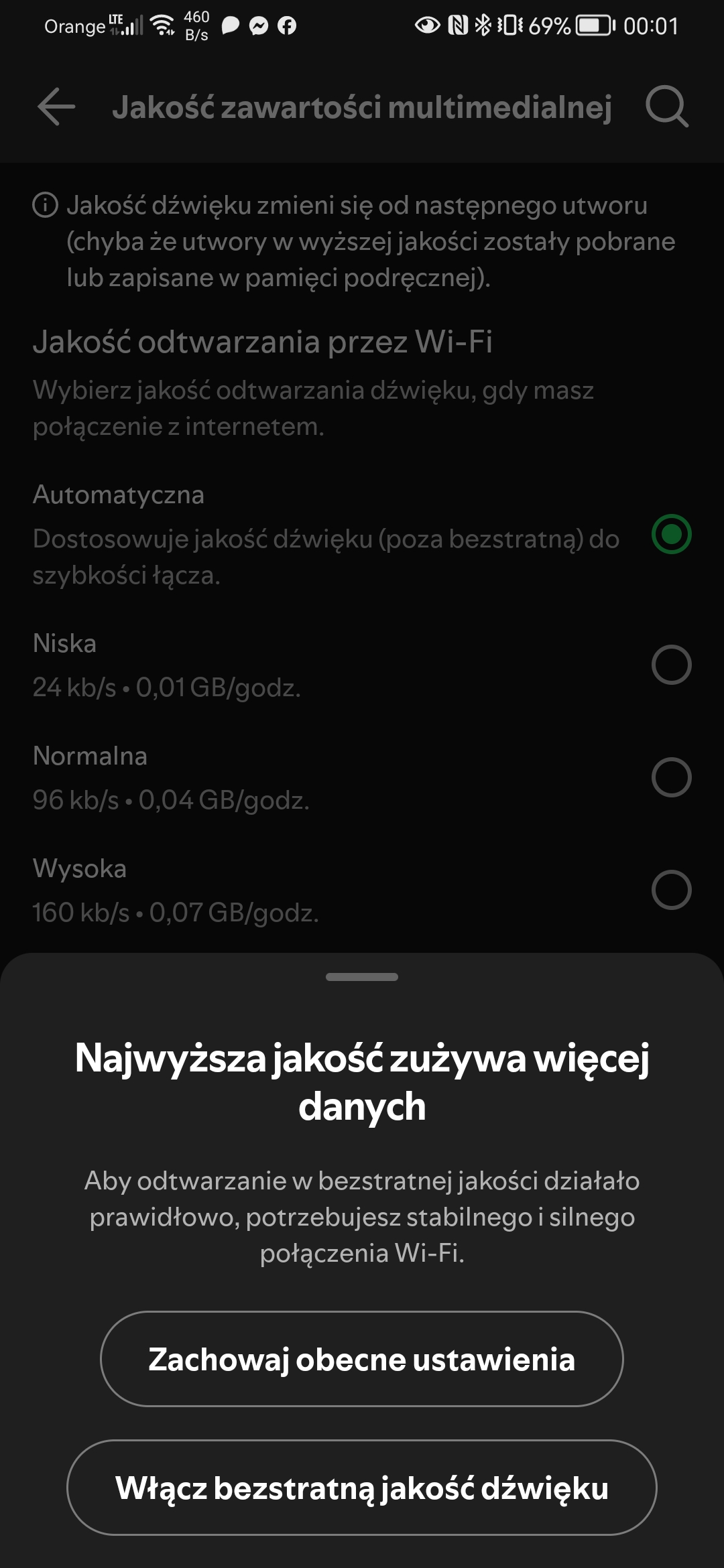724x1568 pixels.
Task: Click the clock showing 00:01
Action: pyautogui.click(x=650, y=26)
